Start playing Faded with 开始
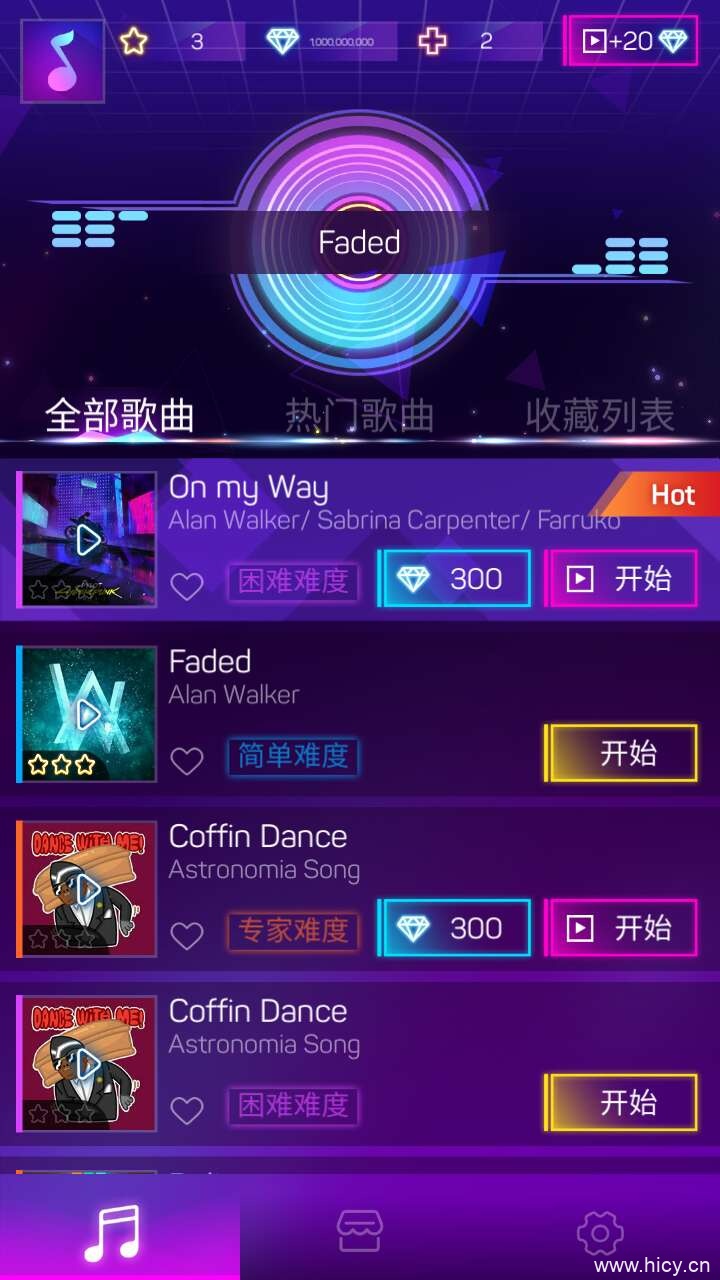The height and width of the screenshot is (1280, 720). (x=621, y=753)
